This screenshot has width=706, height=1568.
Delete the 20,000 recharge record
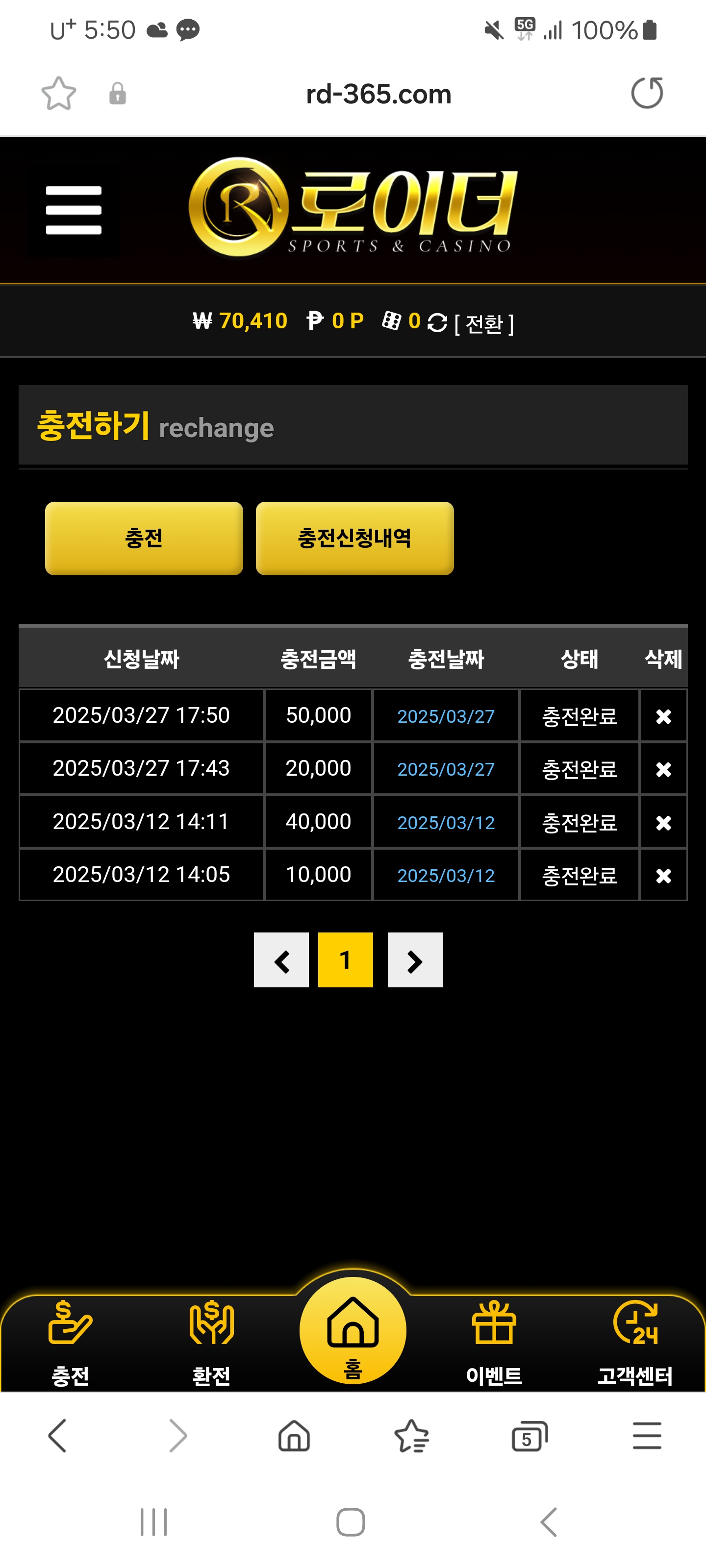(x=663, y=769)
